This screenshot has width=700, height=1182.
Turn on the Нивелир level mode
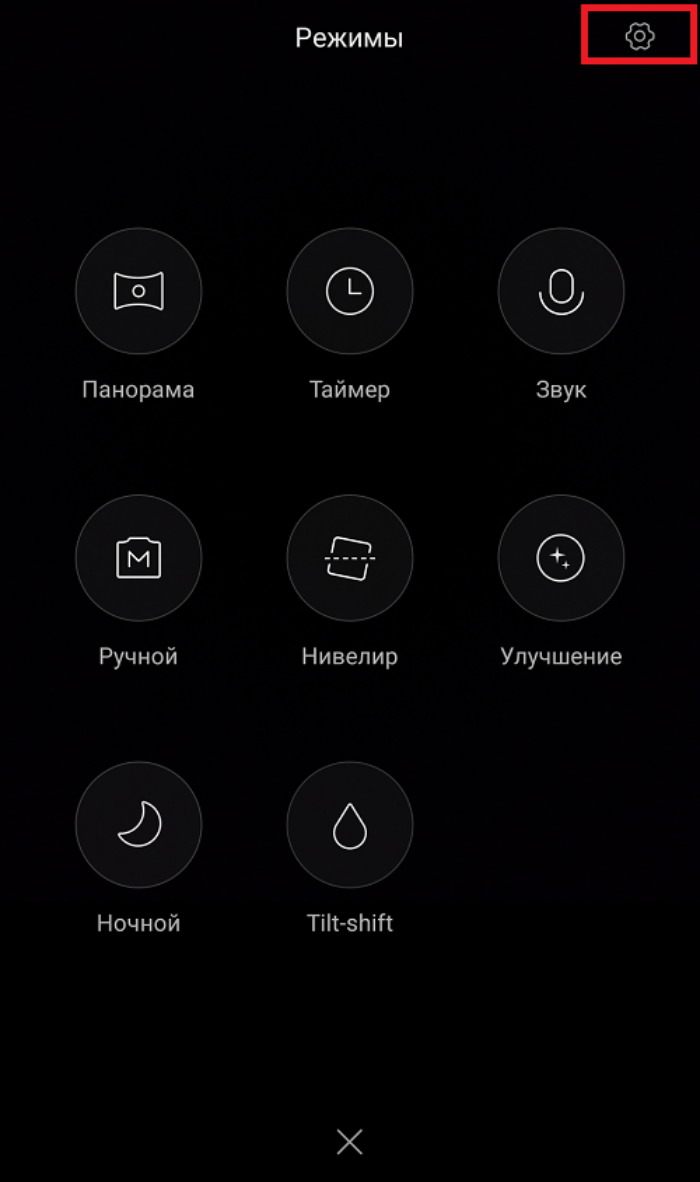[x=350, y=558]
